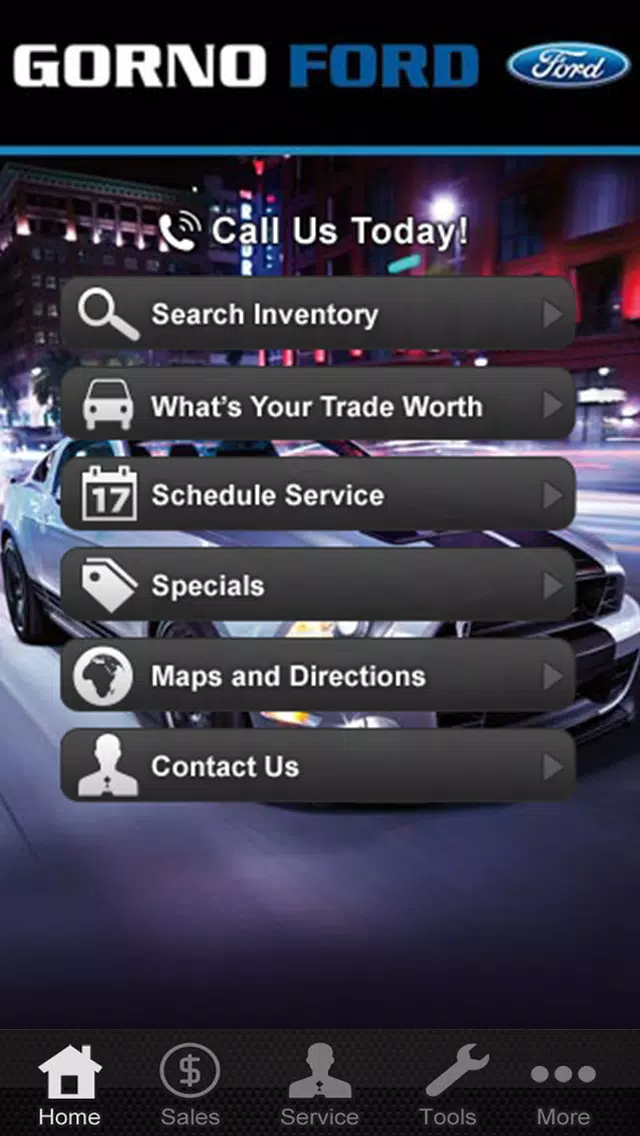The image size is (640, 1136).
Task: Open the Service tab
Action: pyautogui.click(x=320, y=1085)
